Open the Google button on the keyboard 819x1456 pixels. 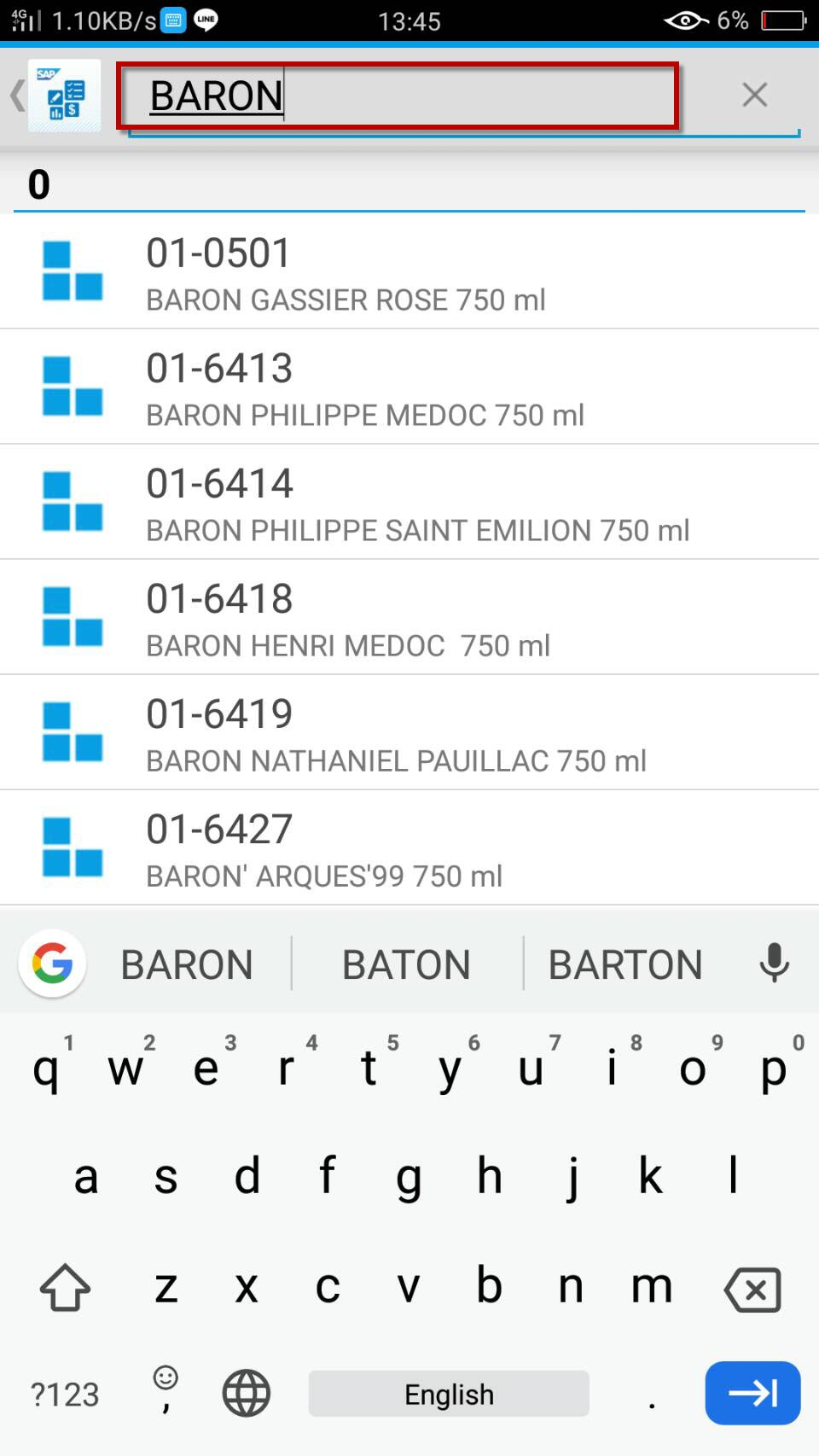52,964
